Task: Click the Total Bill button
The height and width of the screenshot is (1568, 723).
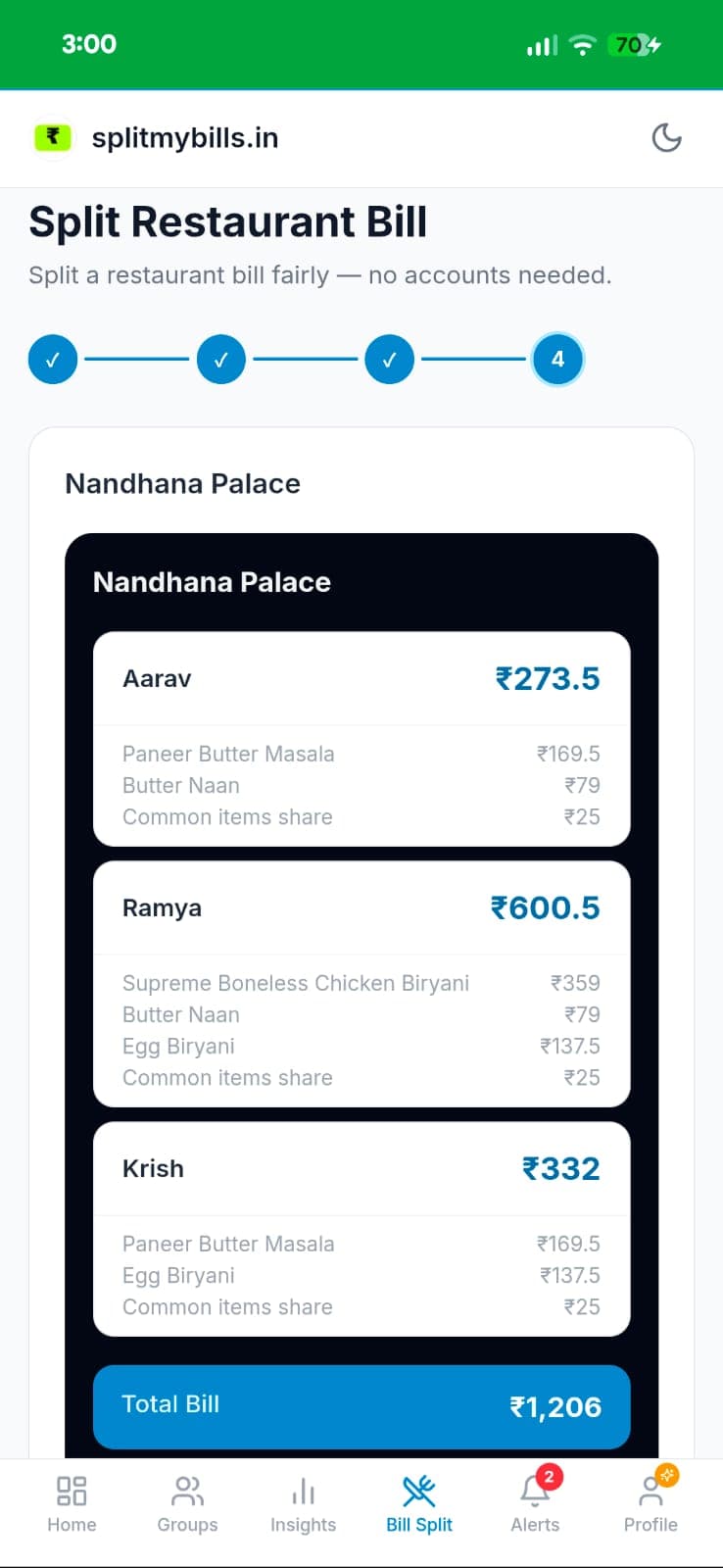Action: (x=361, y=1406)
